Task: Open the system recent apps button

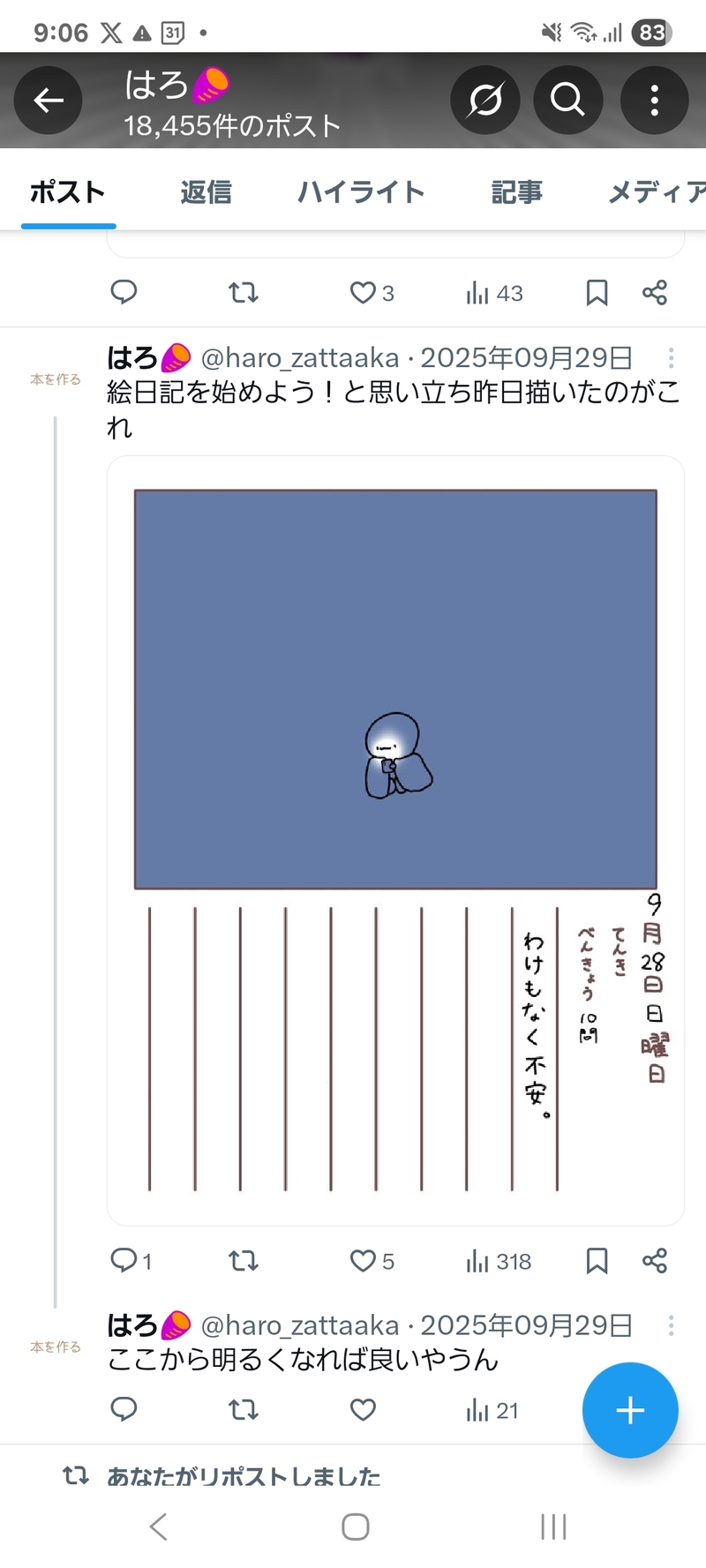Action: point(553,1527)
